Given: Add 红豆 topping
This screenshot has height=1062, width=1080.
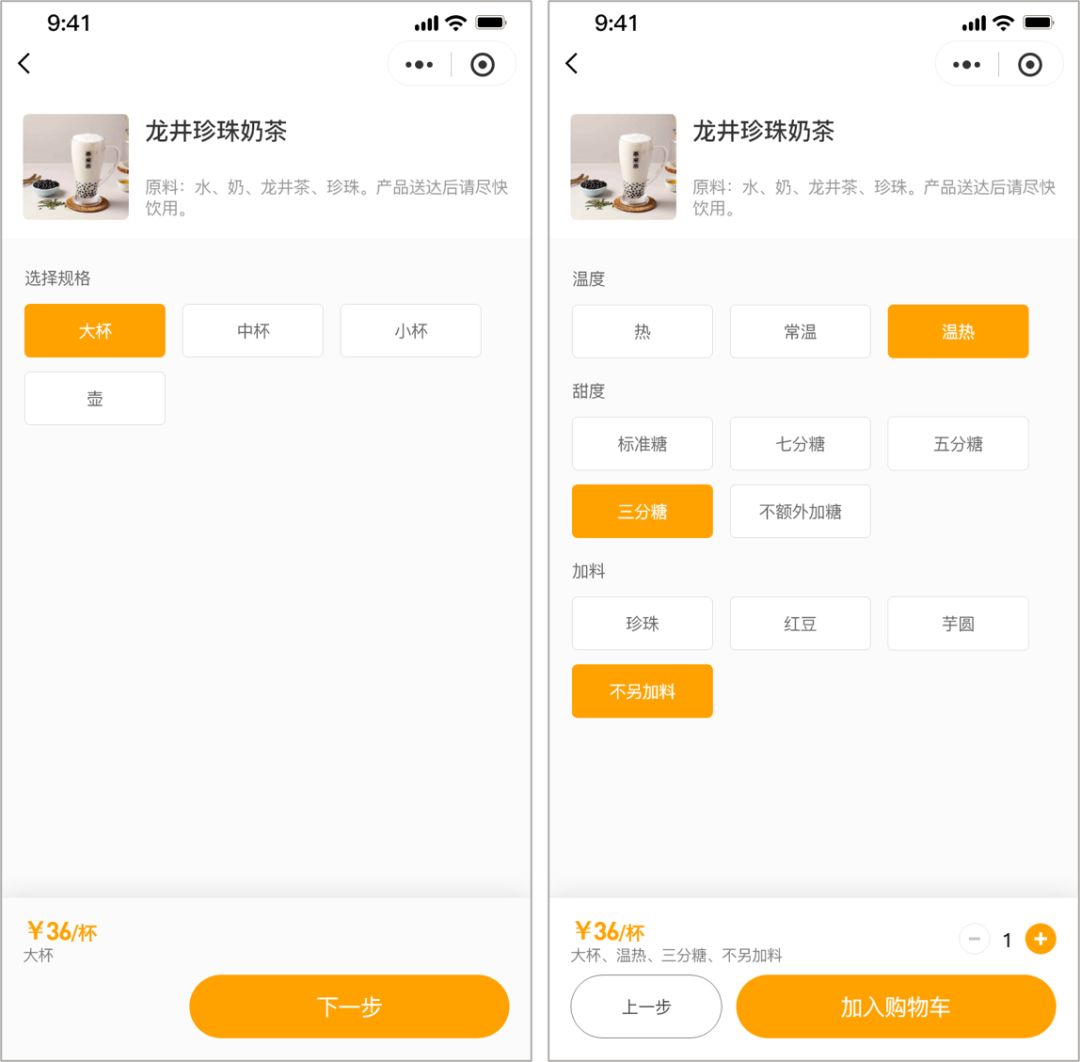Looking at the screenshot, I should tap(800, 624).
